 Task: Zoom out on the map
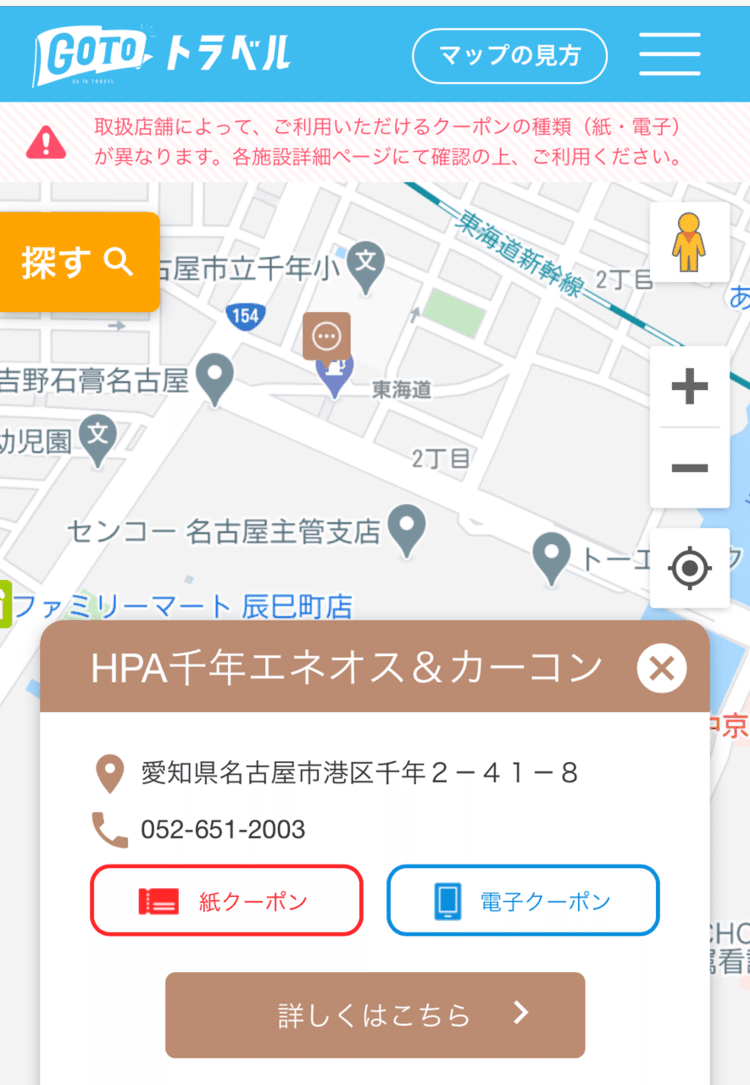point(689,468)
